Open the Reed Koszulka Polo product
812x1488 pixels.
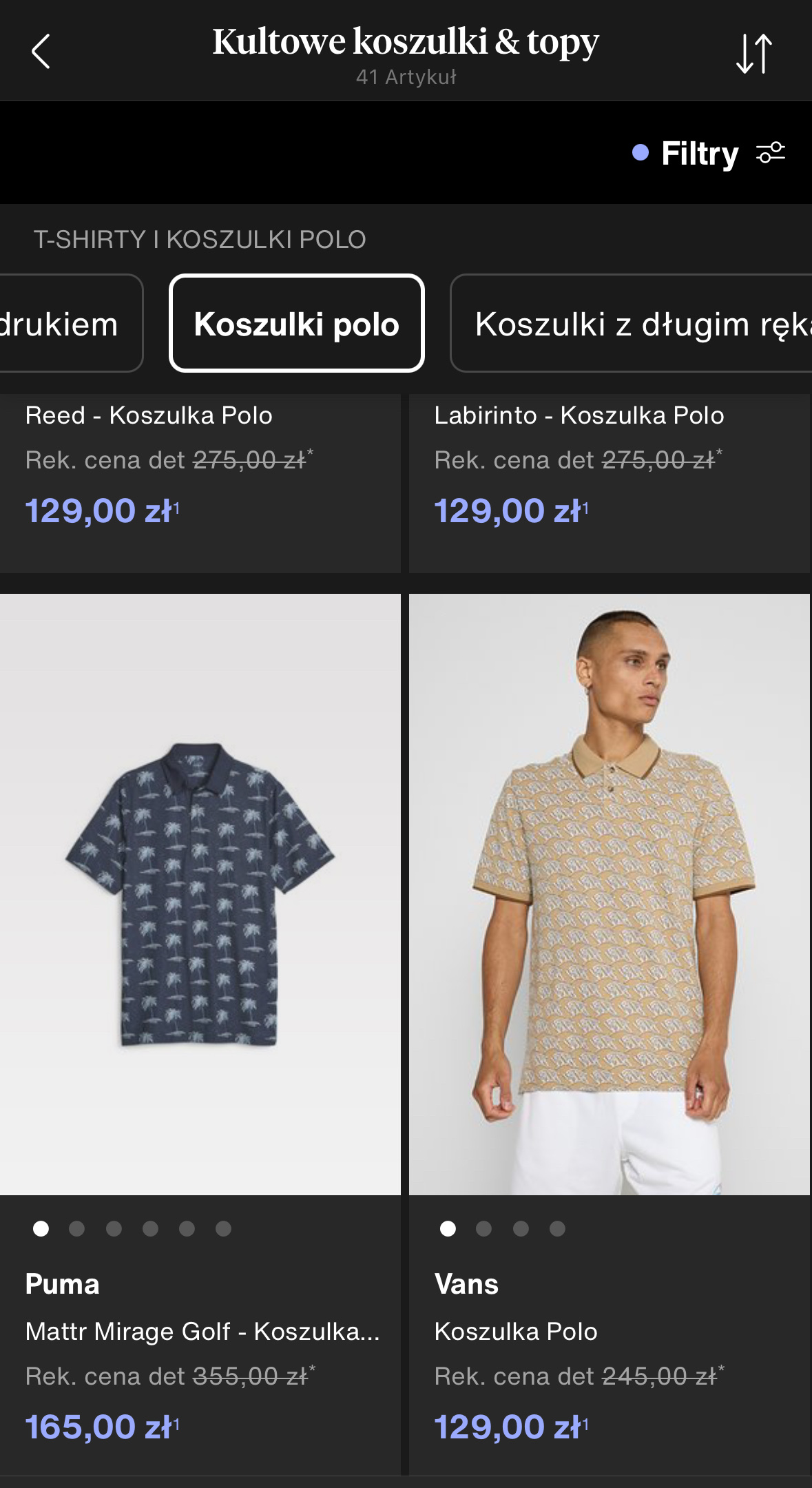click(149, 415)
